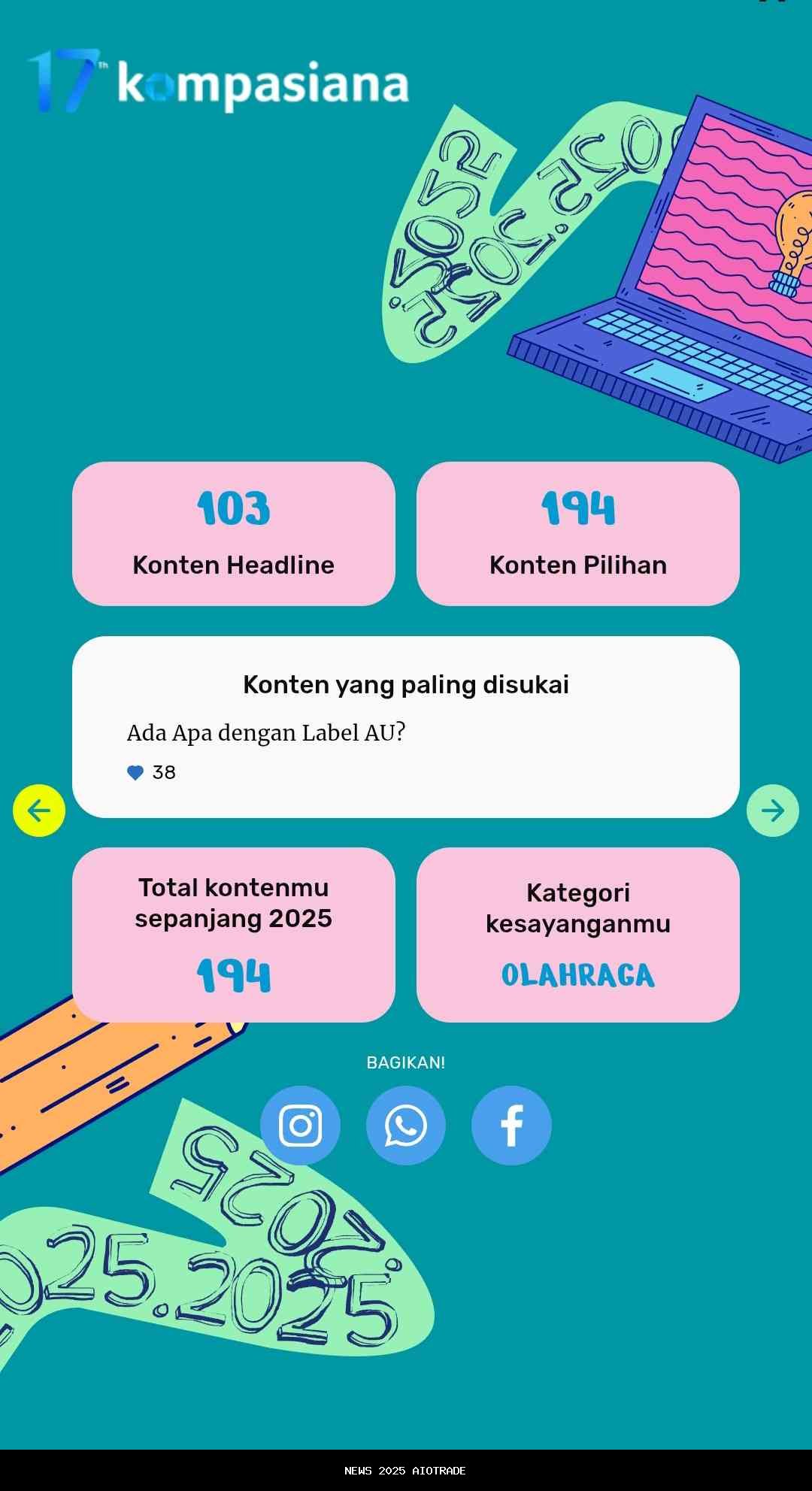Select the Konten Headline stat card
The image size is (812, 1491).
pyautogui.click(x=233, y=534)
